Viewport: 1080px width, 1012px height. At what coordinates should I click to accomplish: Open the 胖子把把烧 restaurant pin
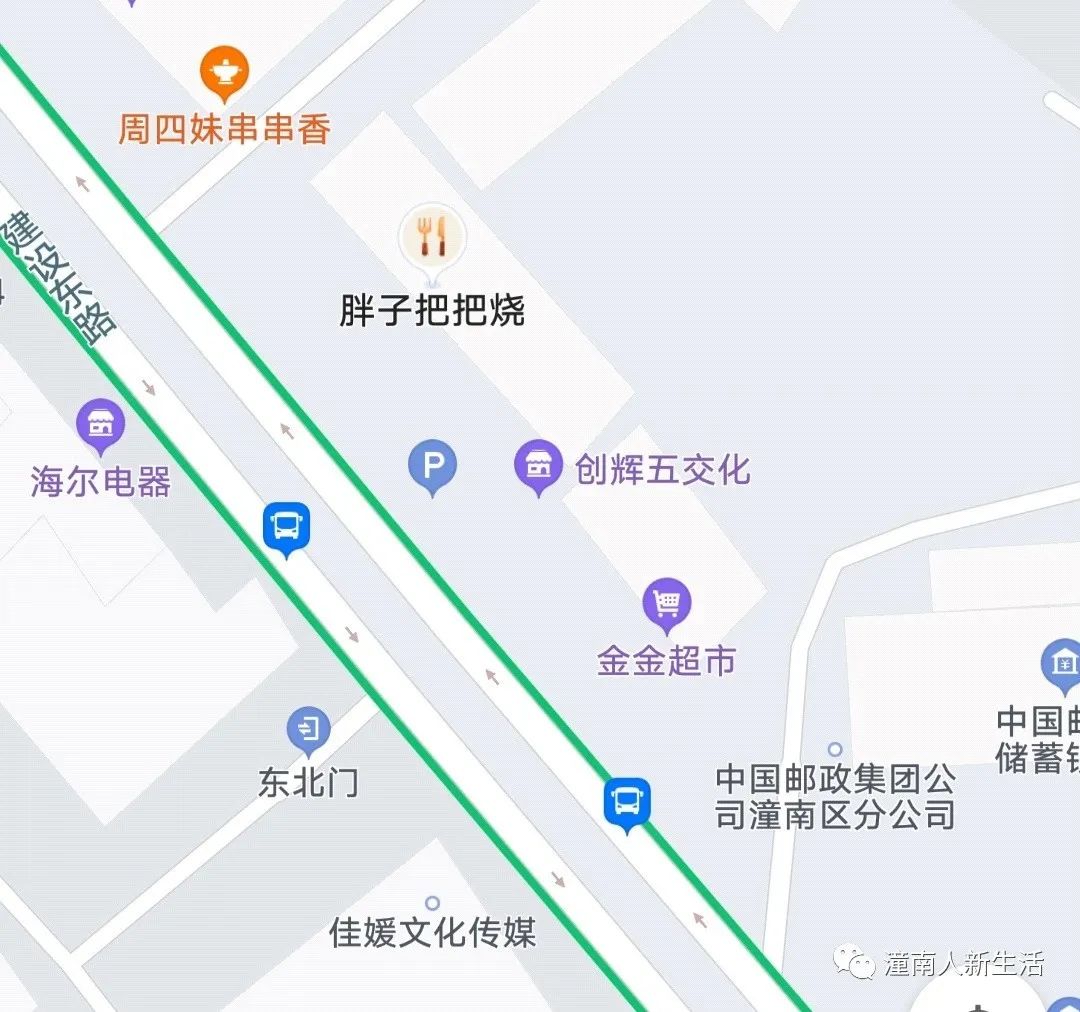tap(432, 238)
